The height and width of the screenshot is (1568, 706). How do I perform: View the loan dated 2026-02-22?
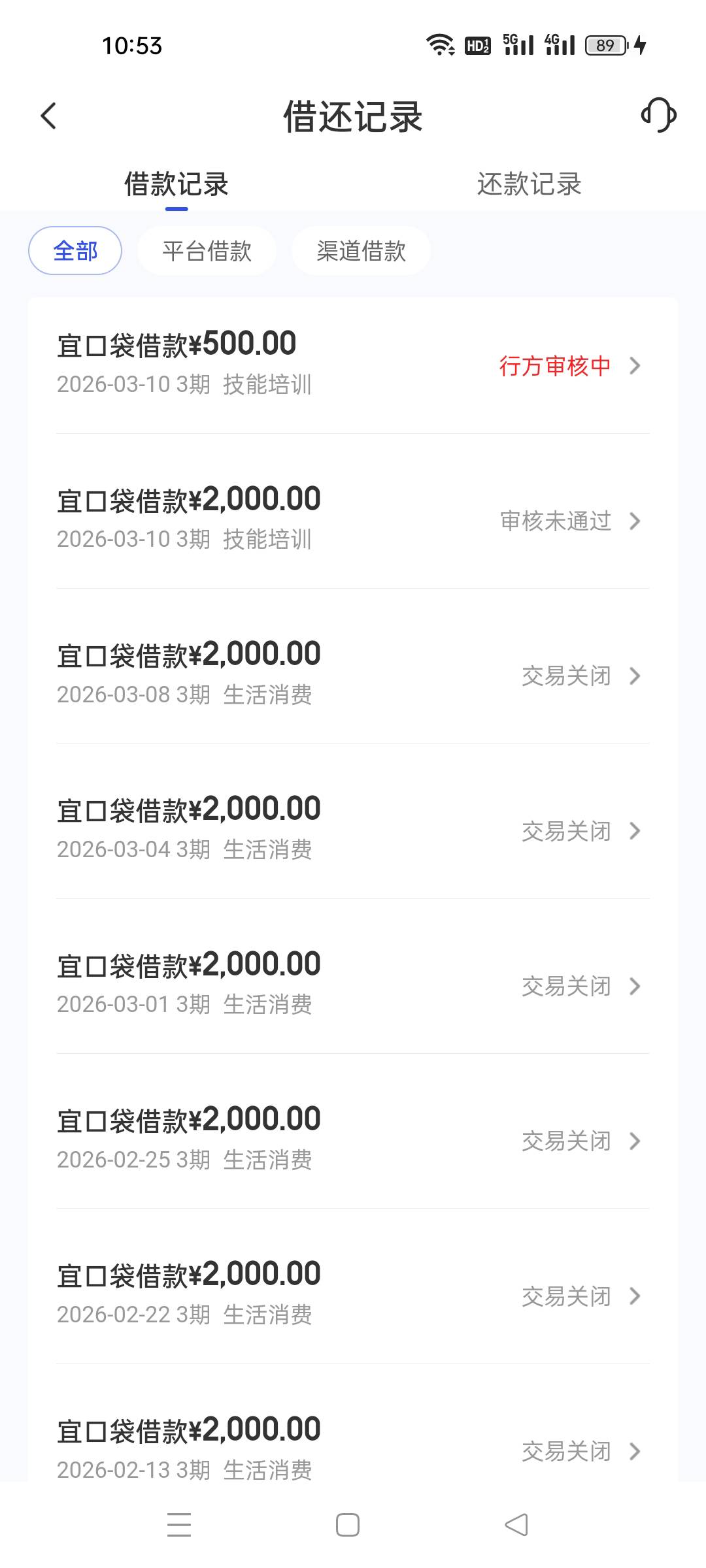[x=353, y=1294]
